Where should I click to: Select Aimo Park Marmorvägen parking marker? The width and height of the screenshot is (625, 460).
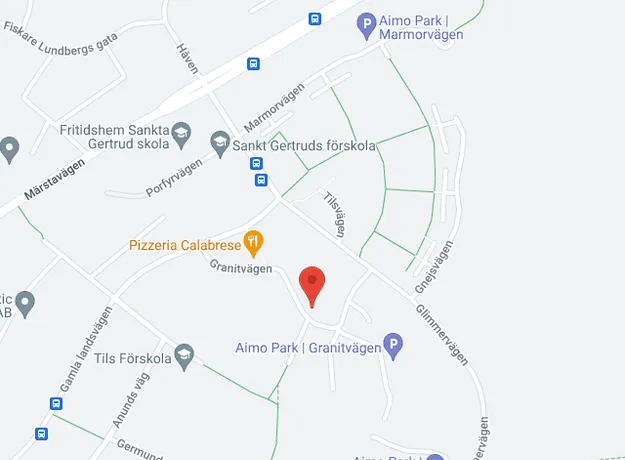366,23
